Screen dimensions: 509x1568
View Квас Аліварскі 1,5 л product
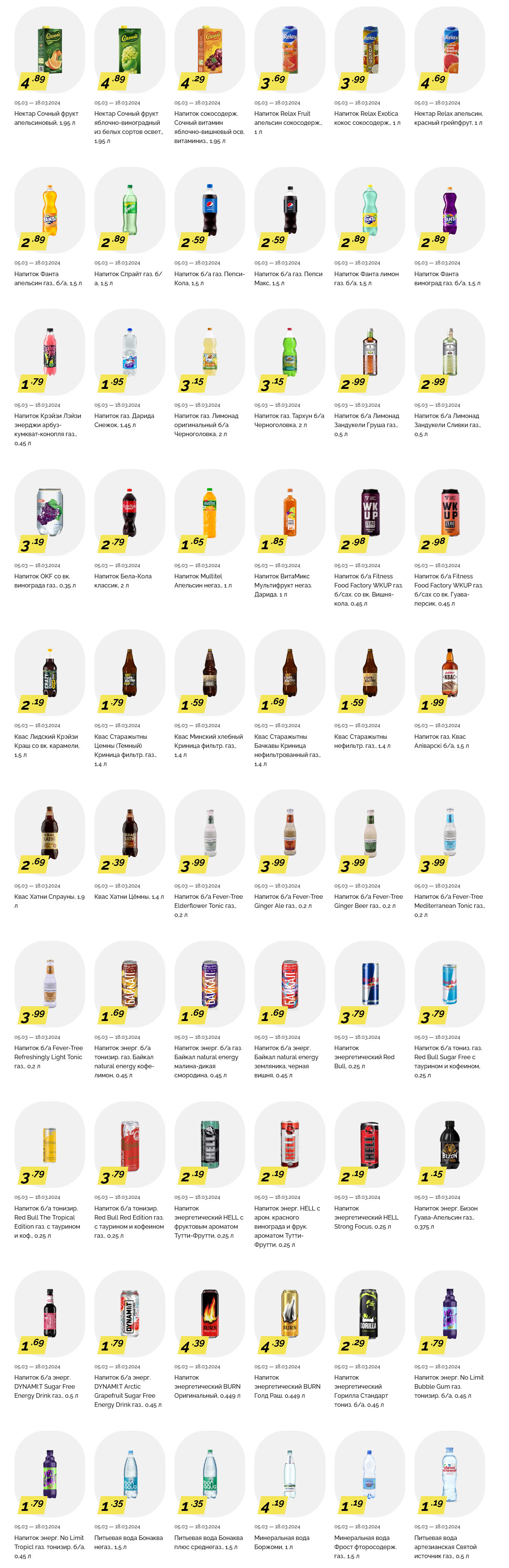tap(449, 673)
